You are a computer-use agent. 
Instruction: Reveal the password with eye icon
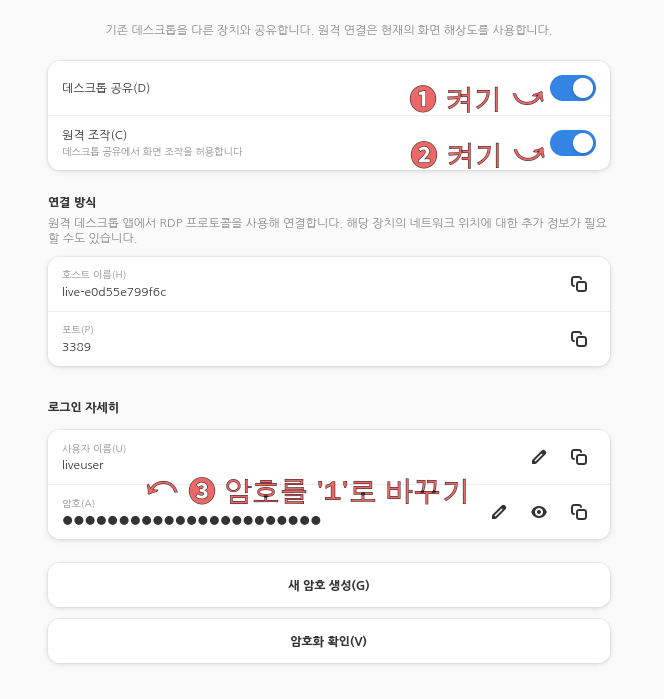pyautogui.click(x=539, y=512)
